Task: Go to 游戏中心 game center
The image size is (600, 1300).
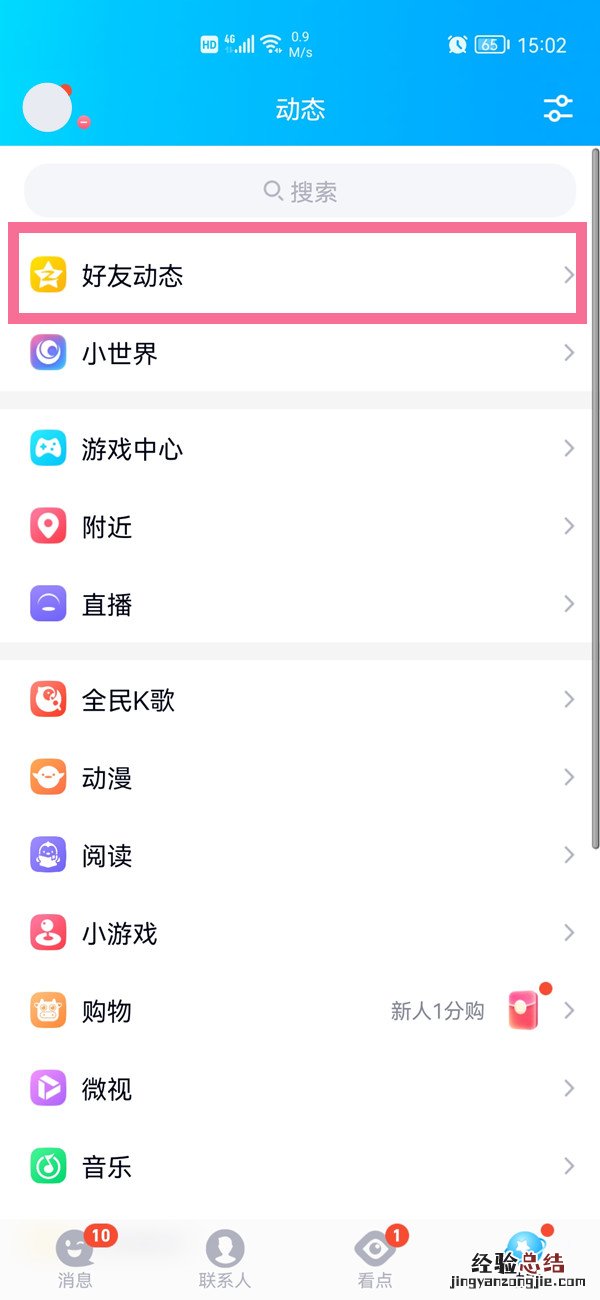Action: coord(298,449)
